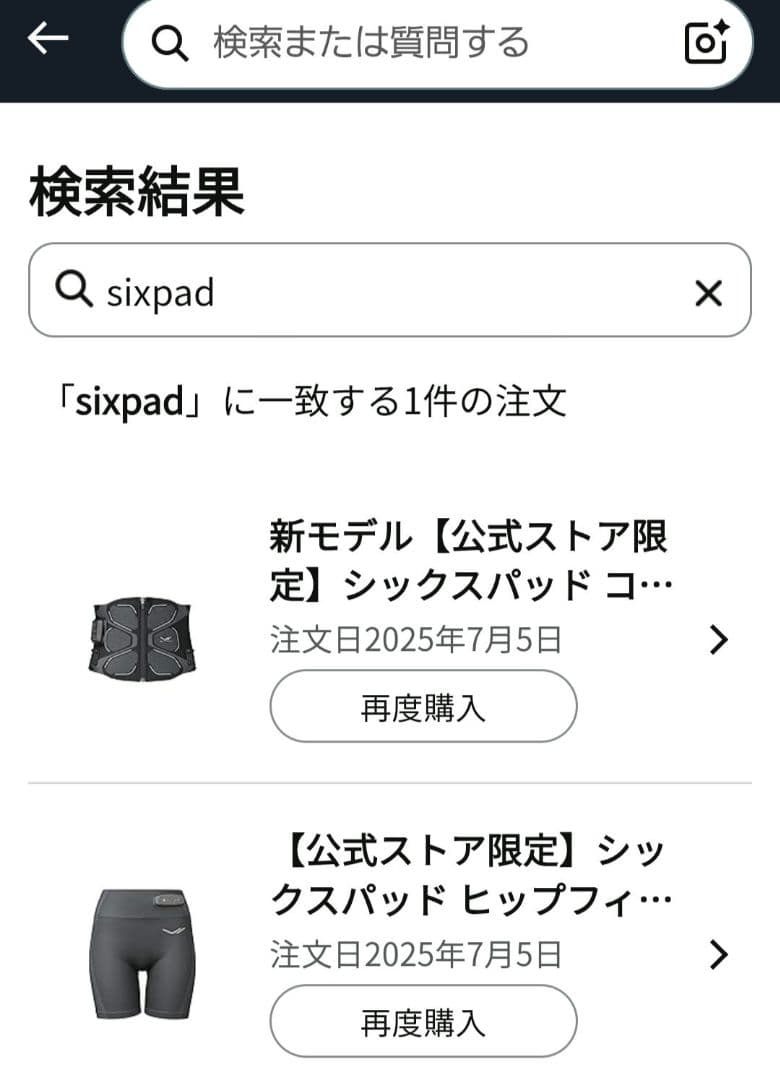Tap the magnifier icon in the top search bar
Image resolution: width=780 pixels, height=1080 pixels.
click(x=170, y=42)
